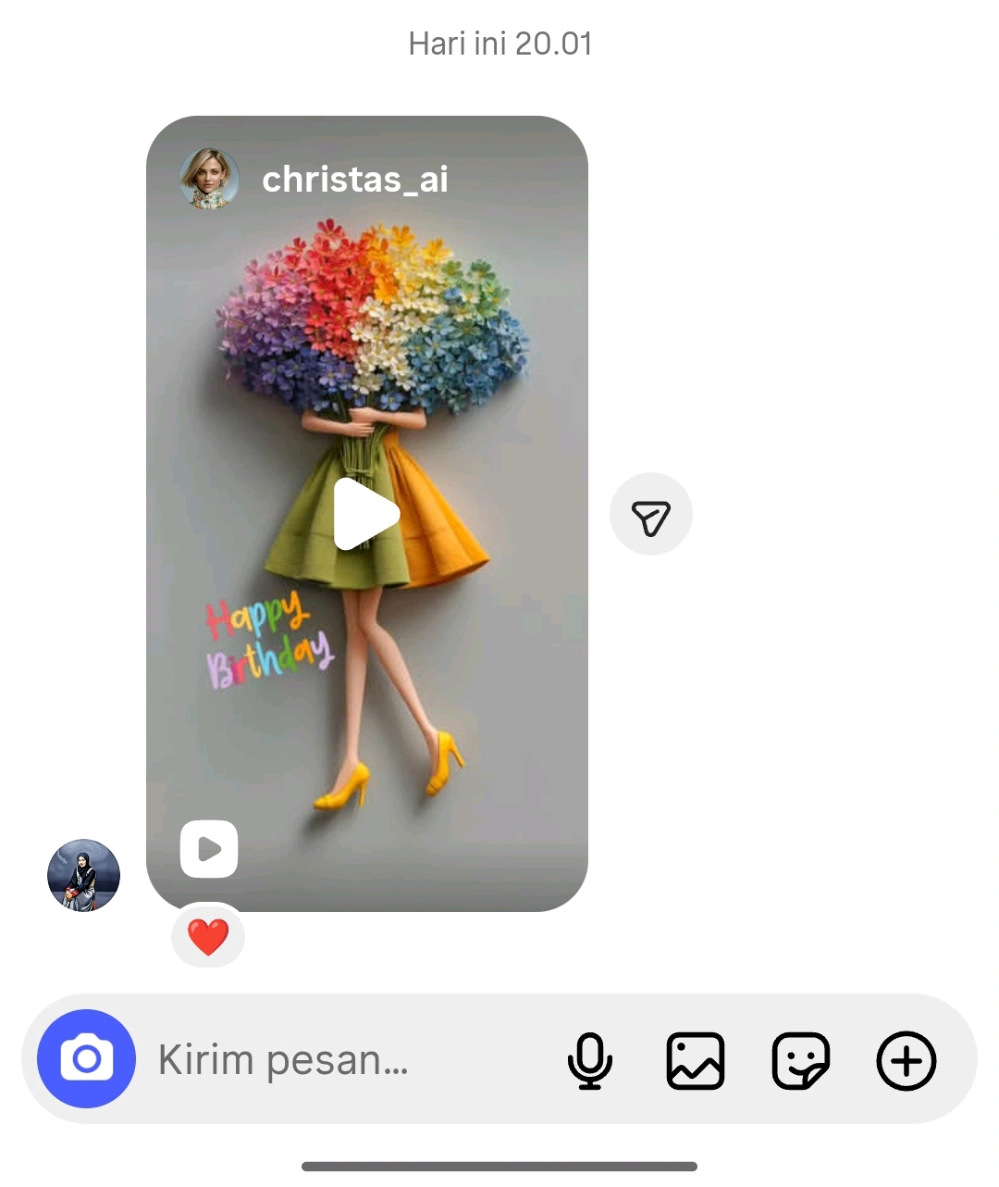Open the sender's profile picture
Screen dimensions: 999x1187
coord(84,875)
